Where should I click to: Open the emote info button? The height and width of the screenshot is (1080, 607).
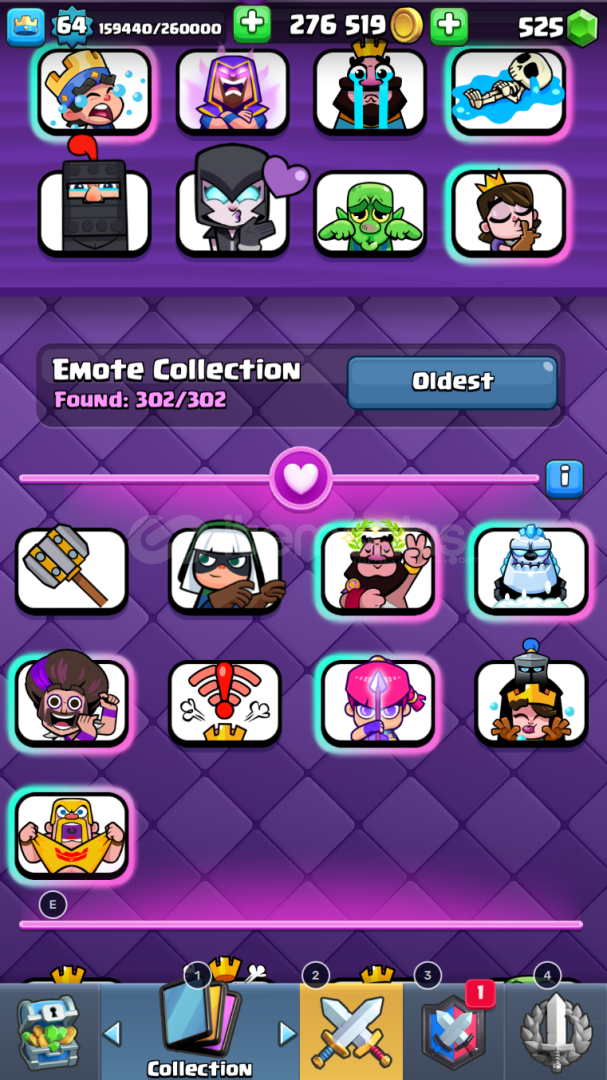(564, 477)
